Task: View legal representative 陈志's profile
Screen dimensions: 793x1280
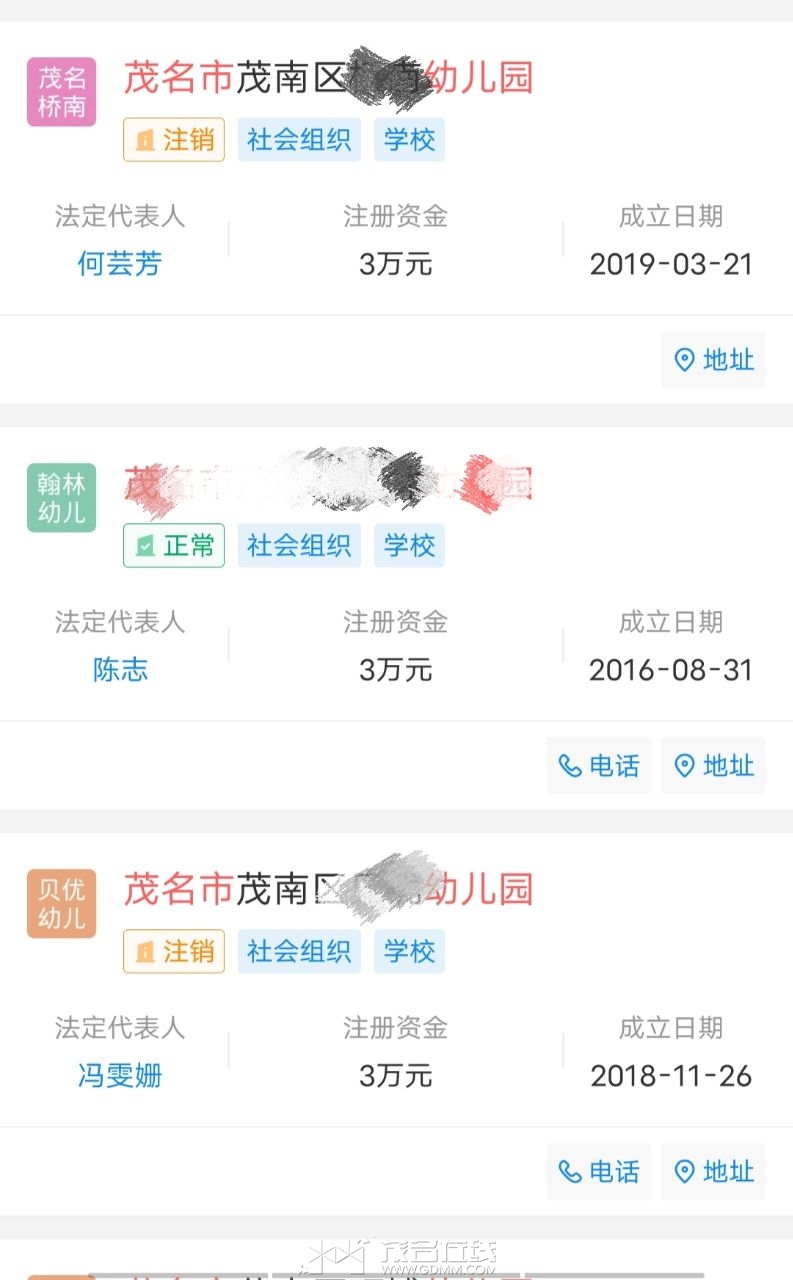Action: 120,670
